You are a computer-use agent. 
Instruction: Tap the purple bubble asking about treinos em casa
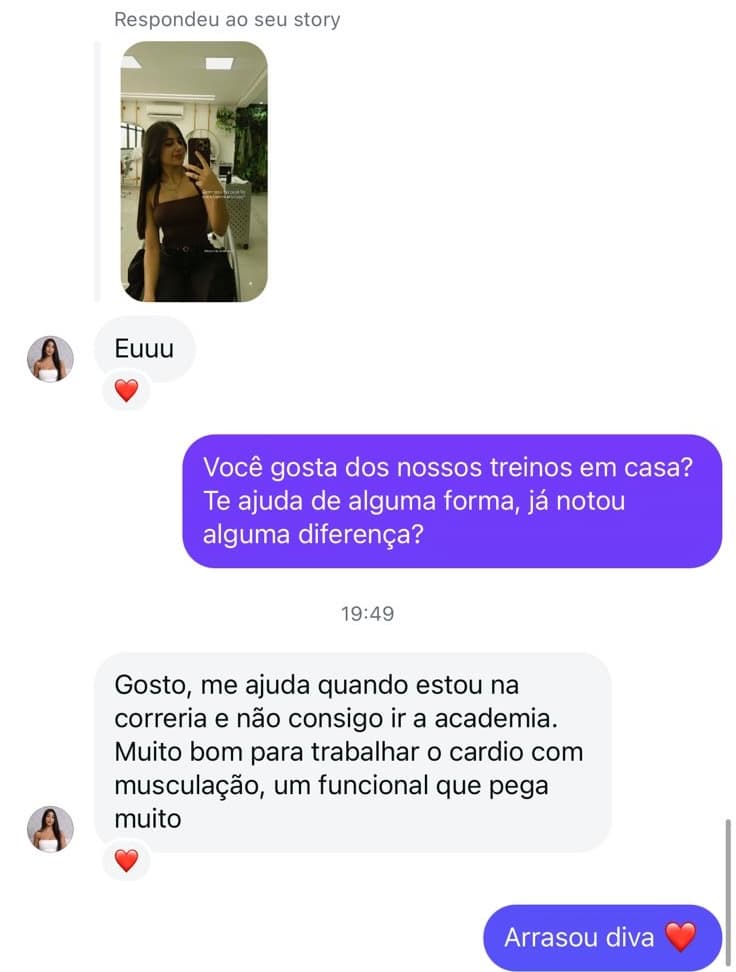point(450,501)
